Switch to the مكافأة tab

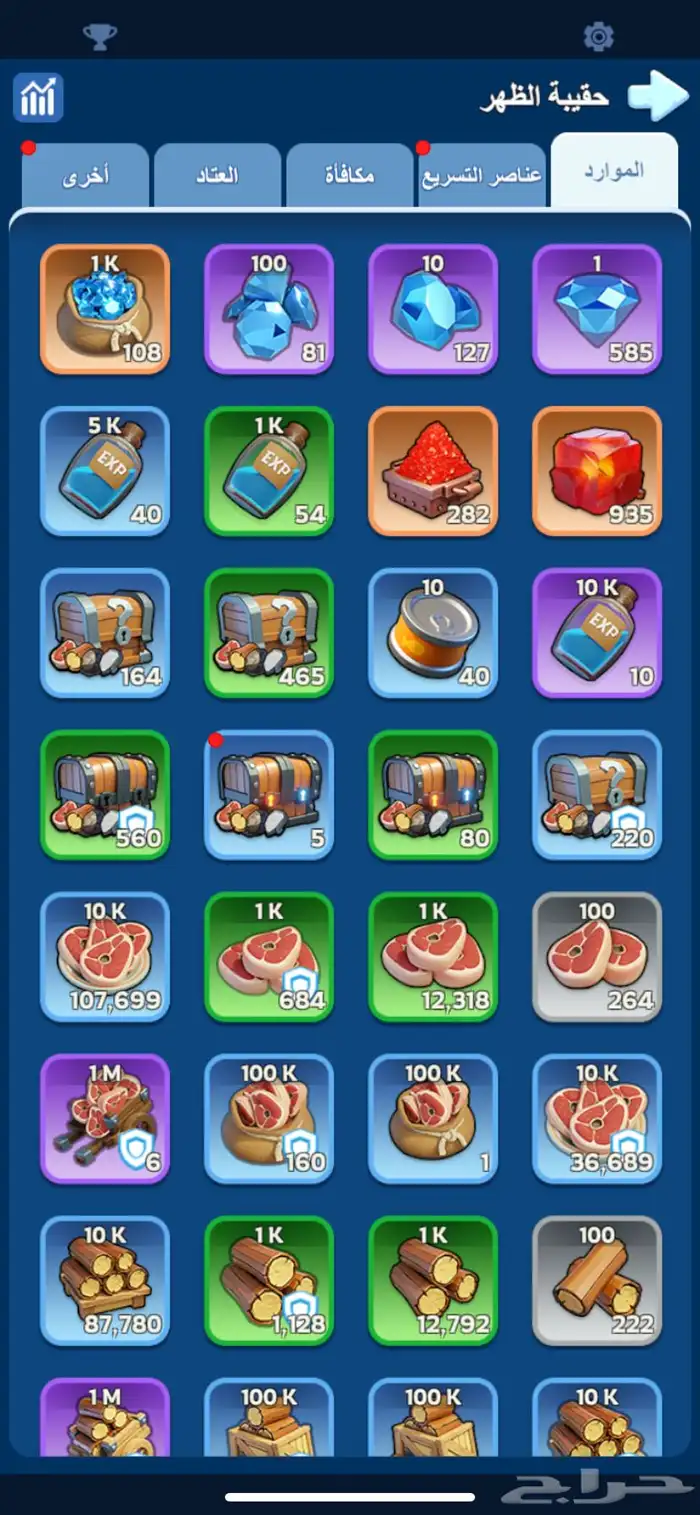tap(350, 175)
